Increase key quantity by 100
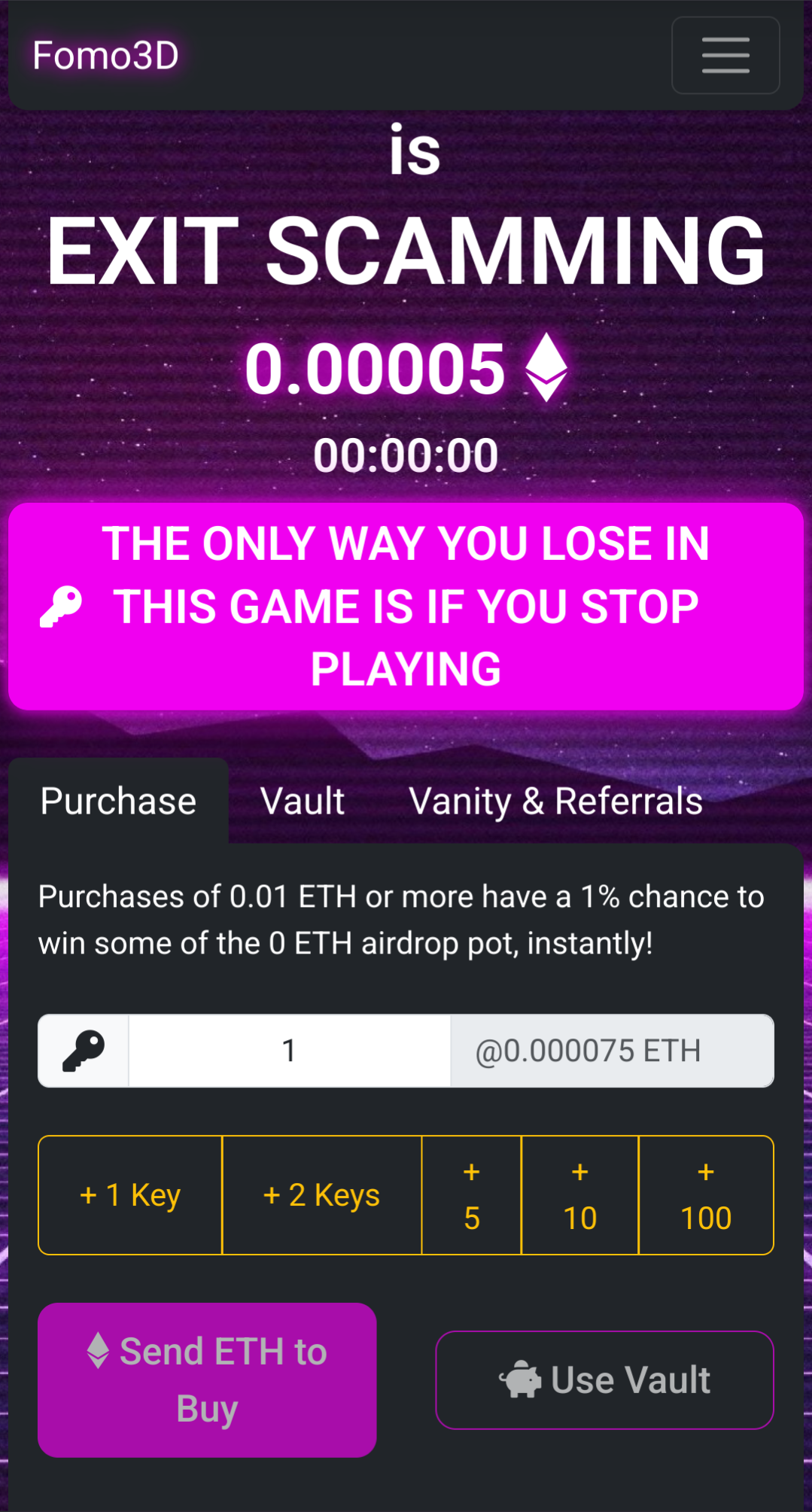The width and height of the screenshot is (812, 1512). (x=705, y=1195)
